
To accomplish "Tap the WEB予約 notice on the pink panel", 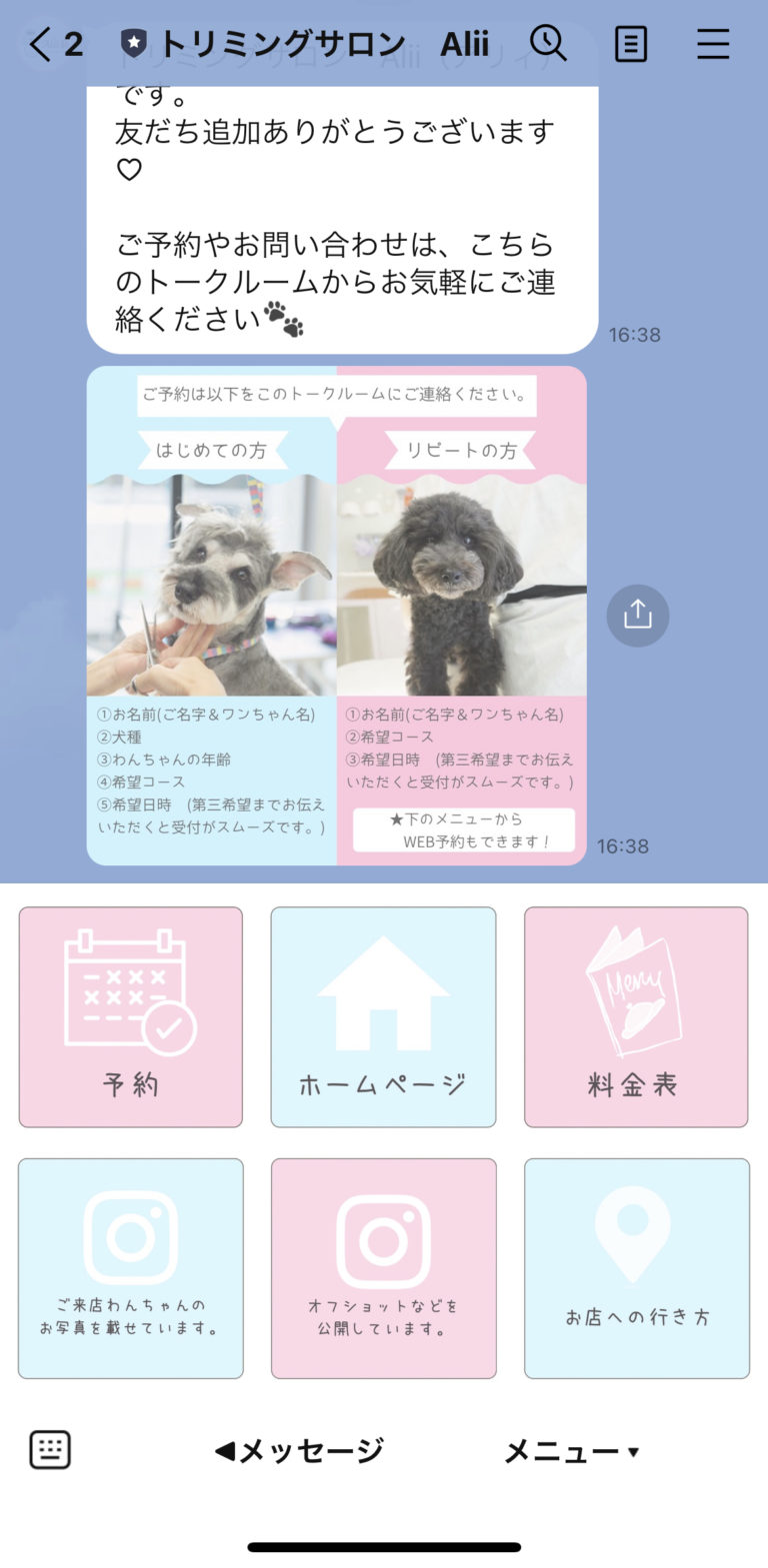I will click(x=463, y=829).
